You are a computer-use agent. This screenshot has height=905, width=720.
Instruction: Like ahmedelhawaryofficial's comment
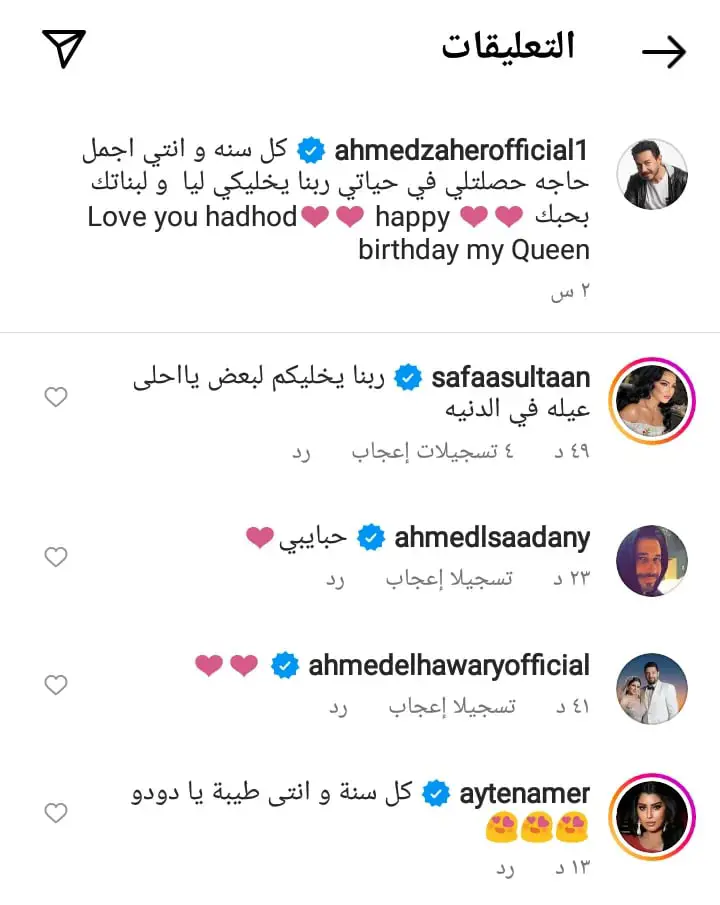point(56,685)
